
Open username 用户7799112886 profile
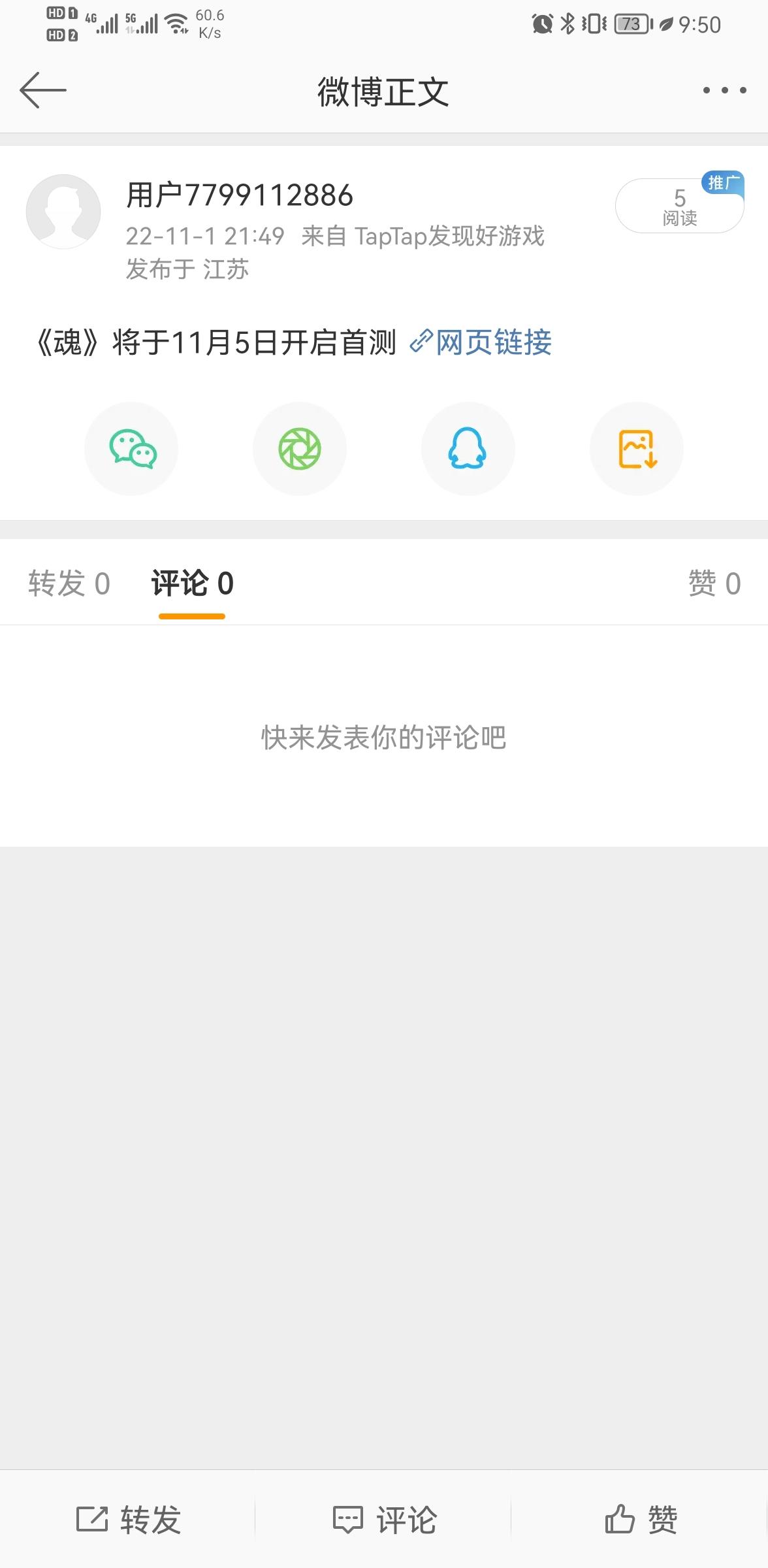tap(240, 195)
